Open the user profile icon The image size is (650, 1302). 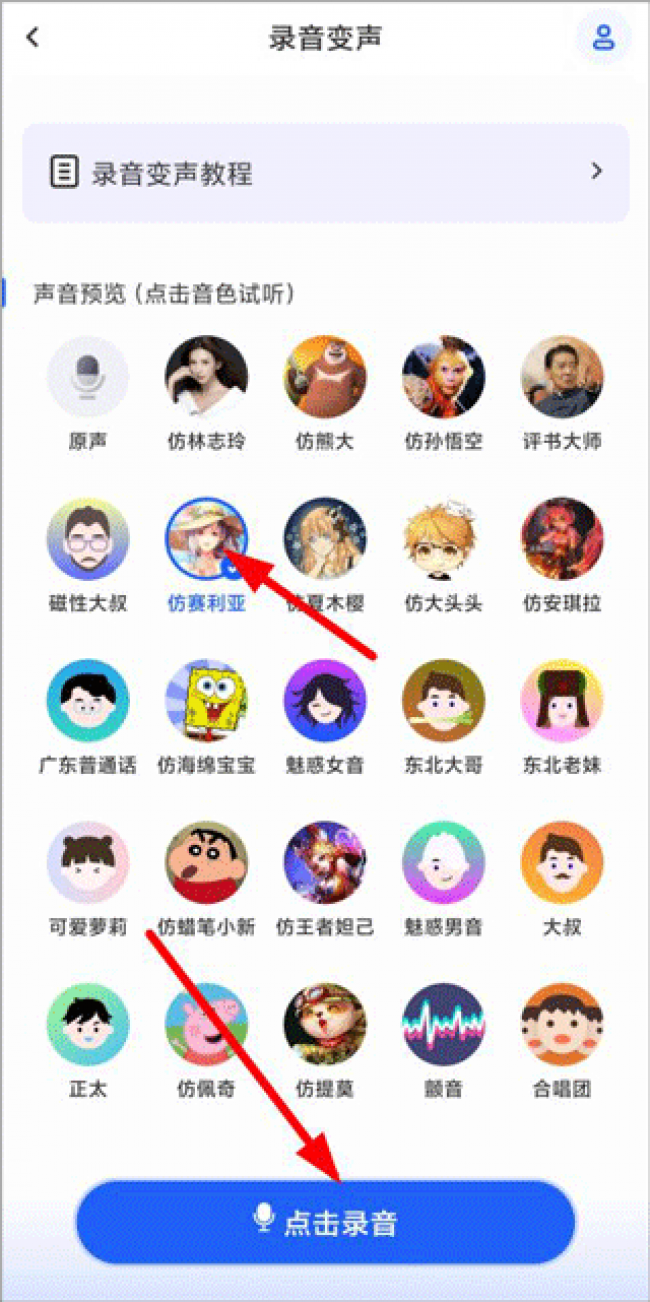603,39
